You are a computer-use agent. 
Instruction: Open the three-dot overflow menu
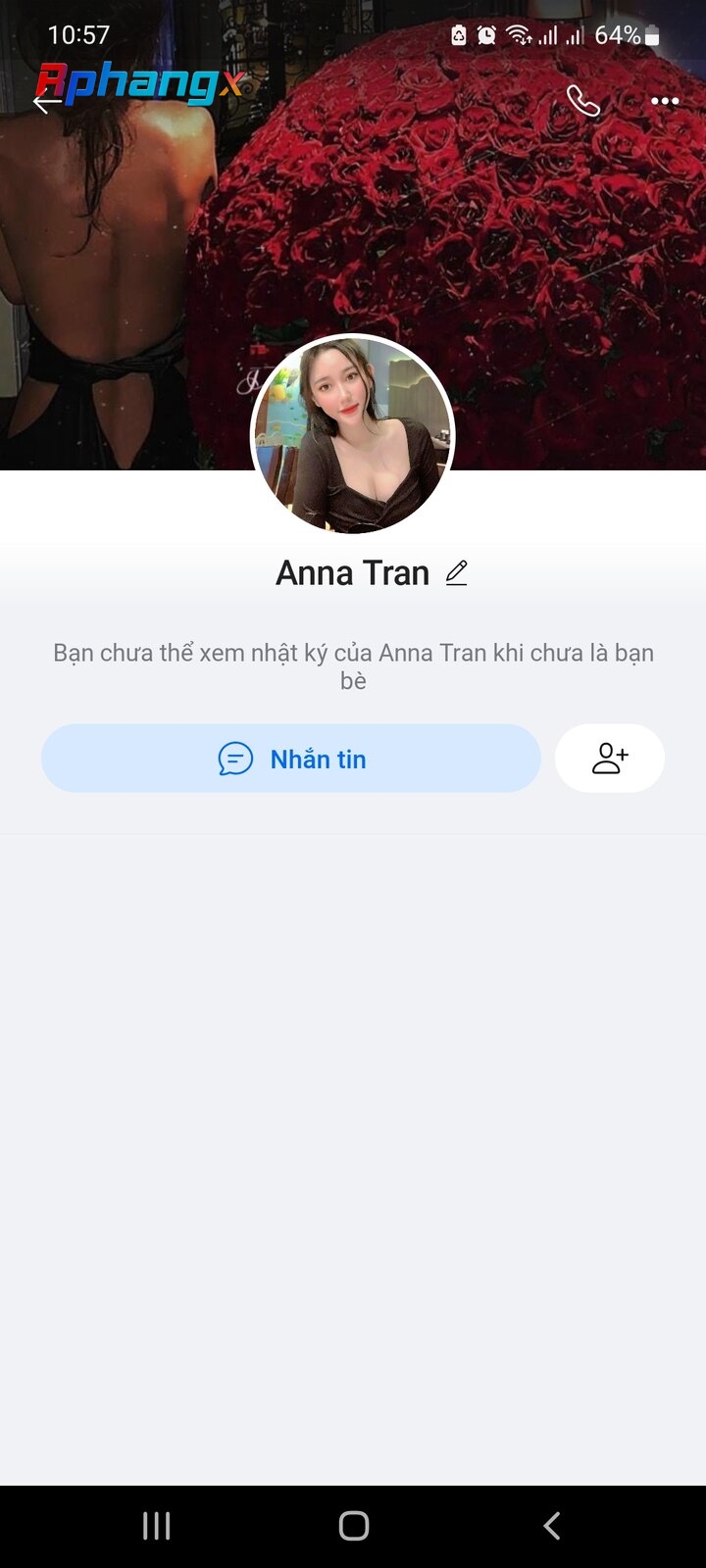pos(665,101)
